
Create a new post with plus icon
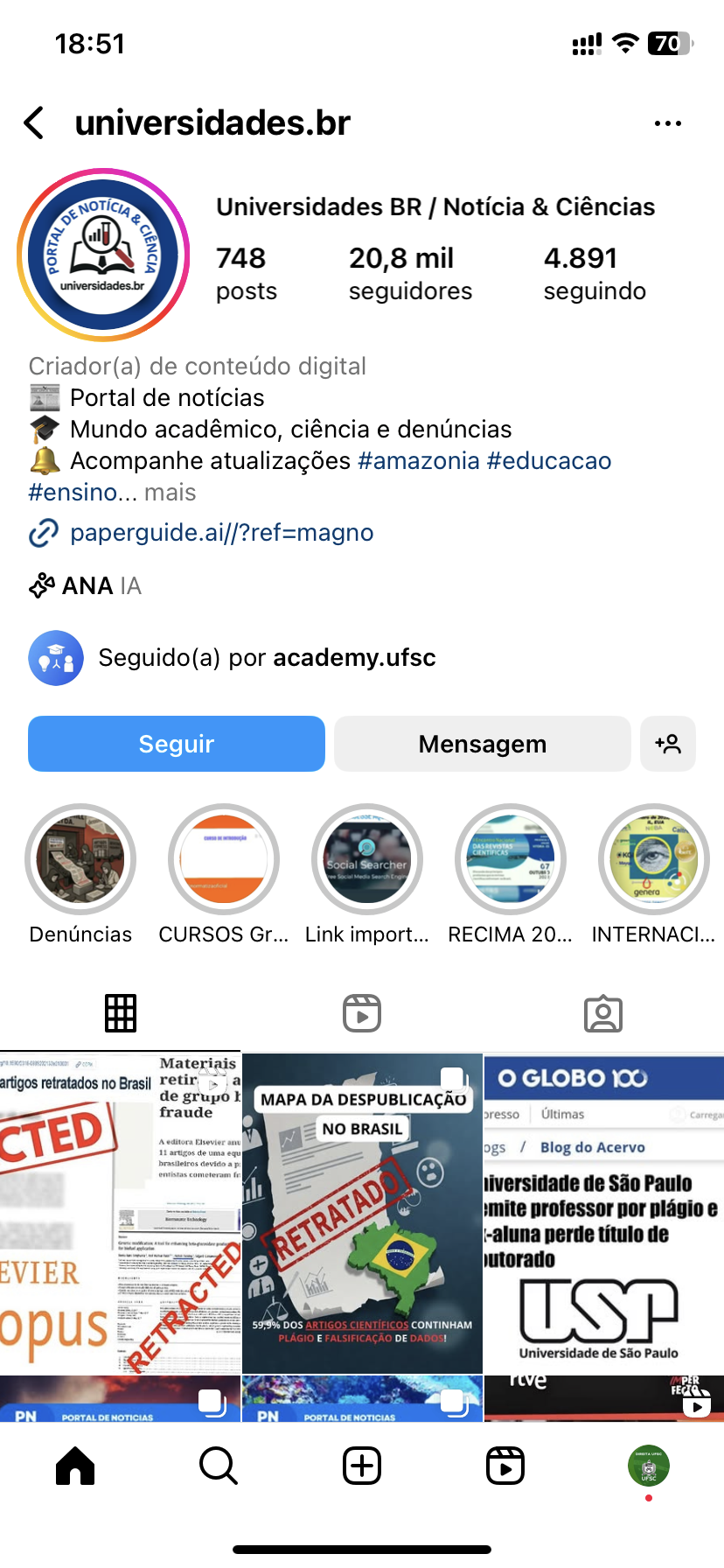pyautogui.click(x=362, y=1465)
